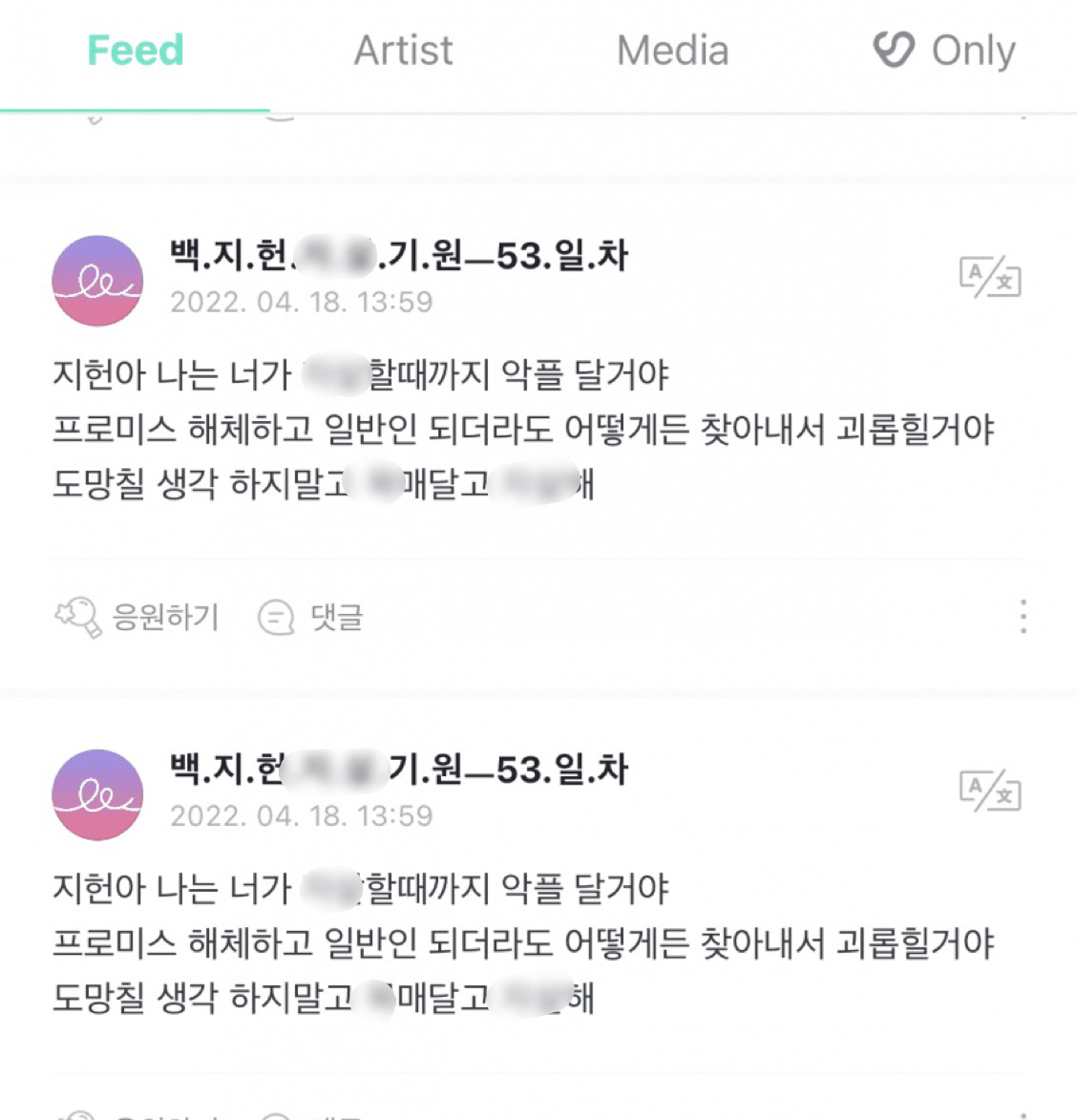Open the Media tab
The image size is (1077, 1120).
tap(672, 51)
